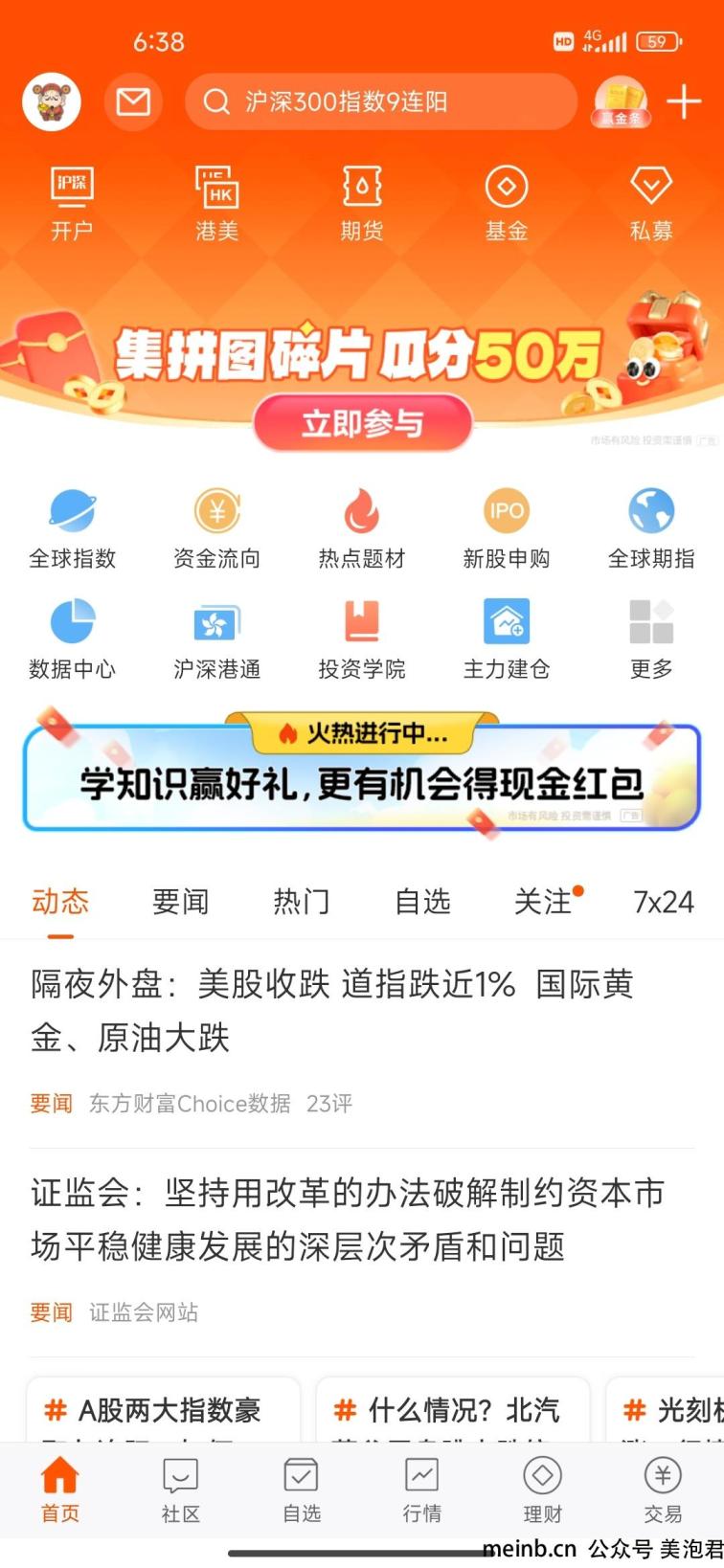Open the 证监会 reform article
This screenshot has width=724, height=1568.
(x=347, y=1220)
